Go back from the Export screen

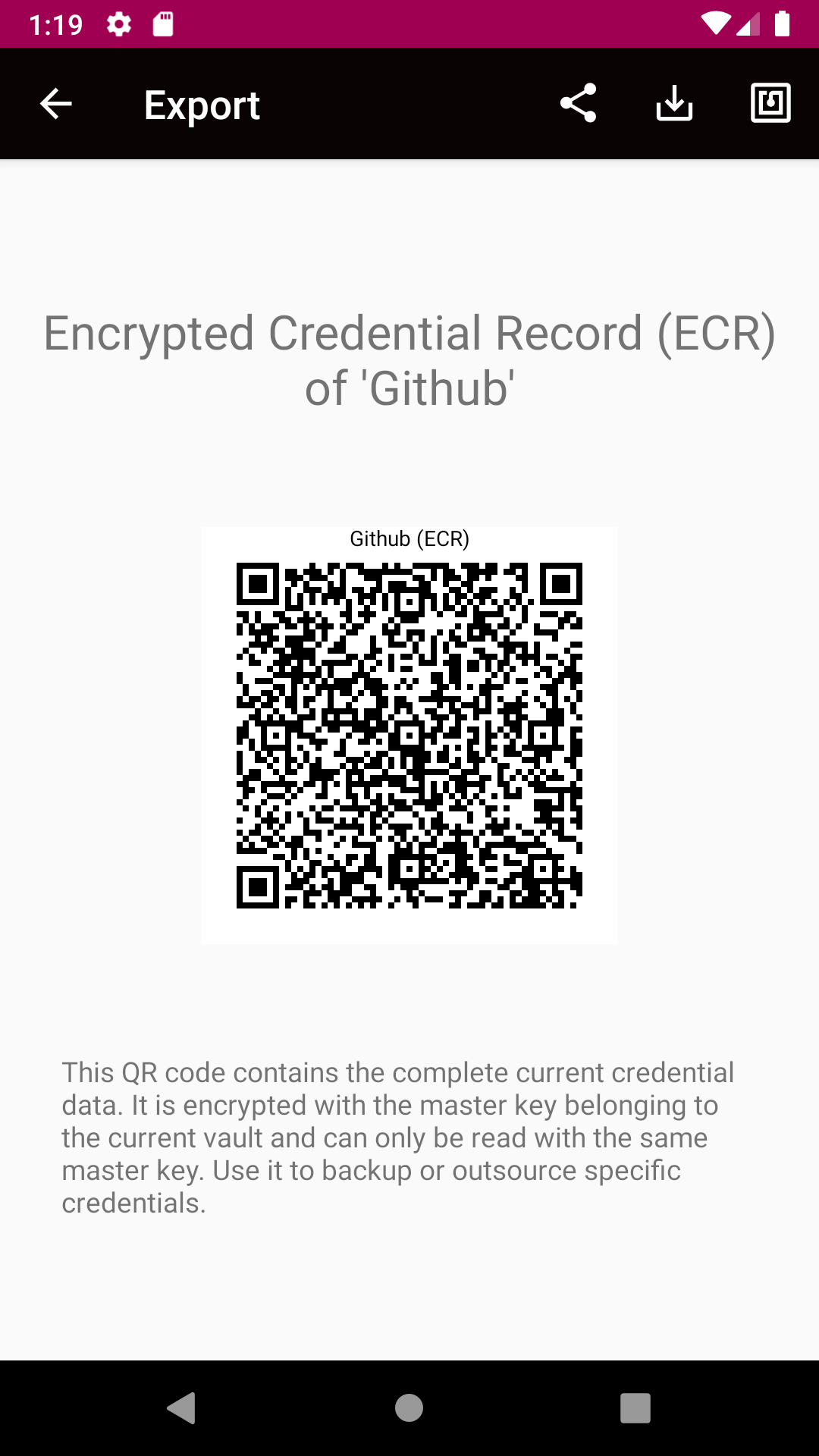coord(56,104)
